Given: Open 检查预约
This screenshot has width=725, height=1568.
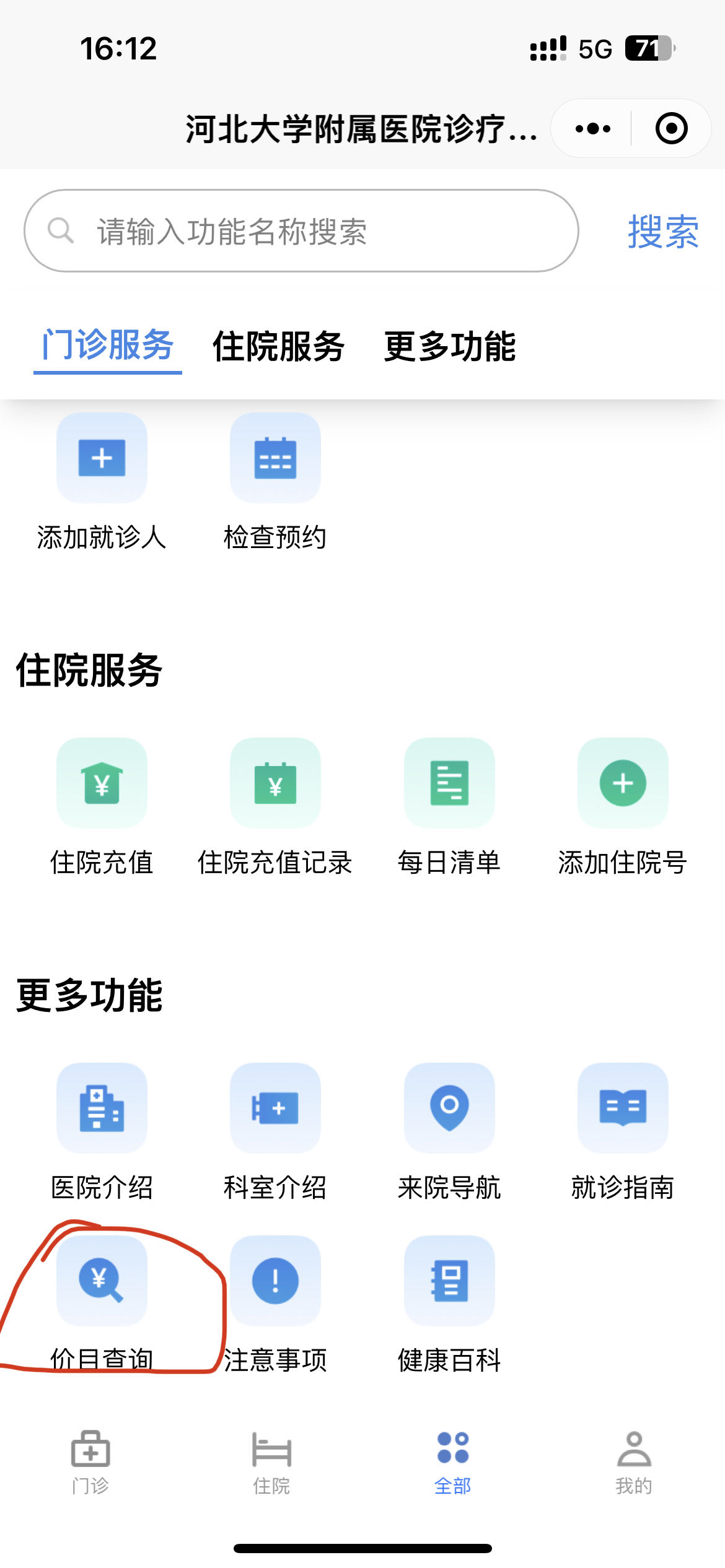Looking at the screenshot, I should [275, 459].
